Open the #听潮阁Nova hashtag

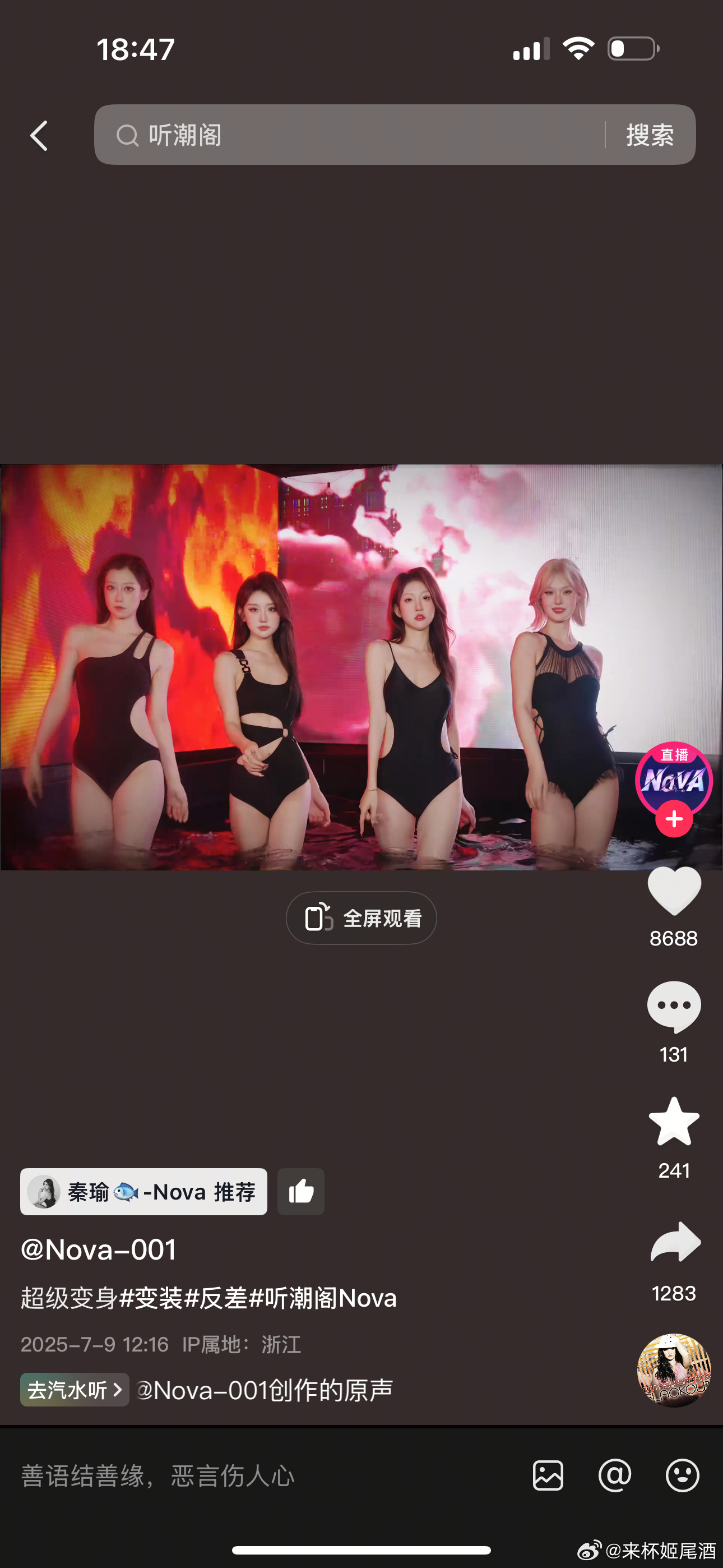pyautogui.click(x=323, y=1298)
